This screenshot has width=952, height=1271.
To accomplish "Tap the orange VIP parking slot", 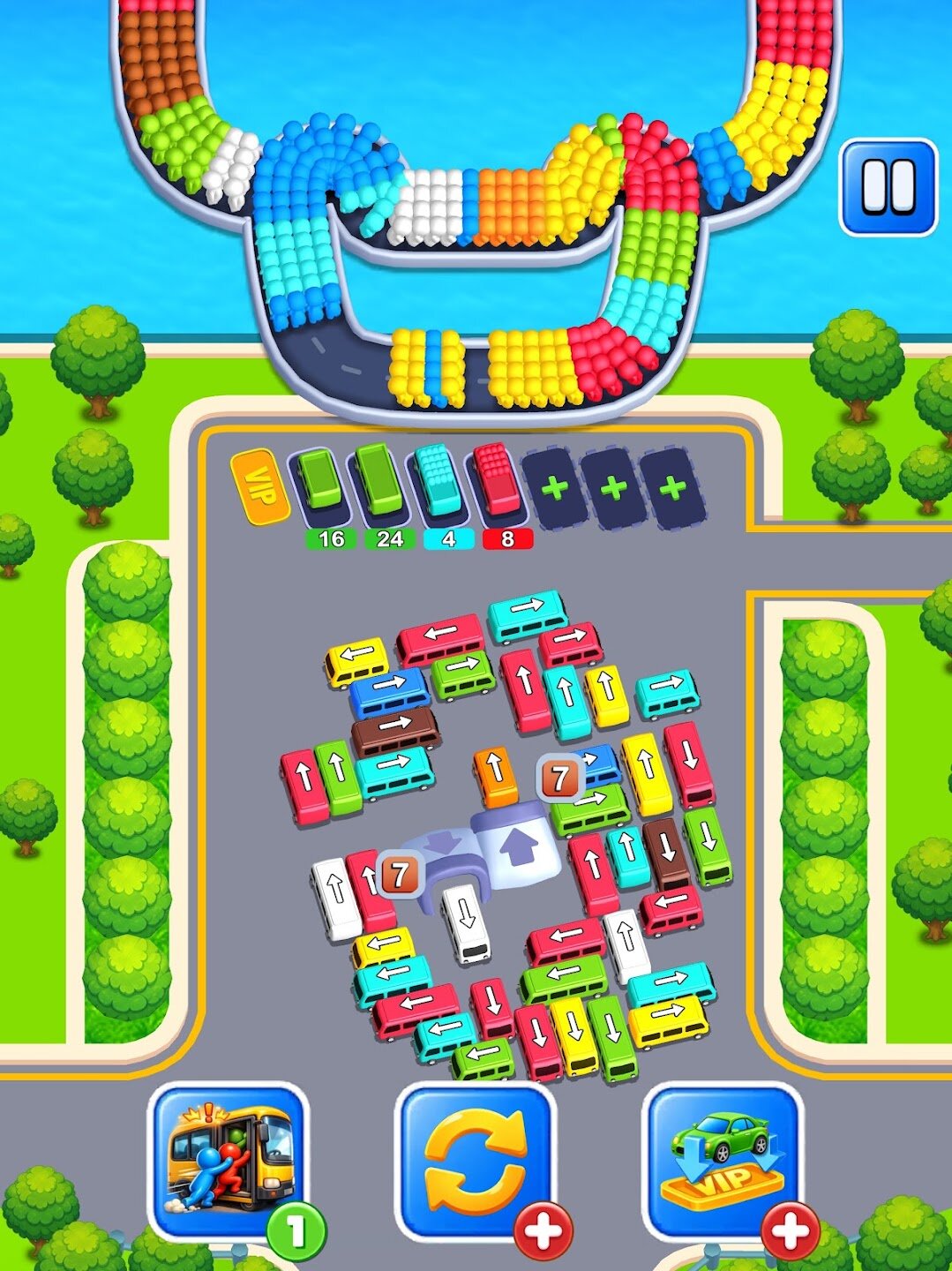I will (x=259, y=487).
